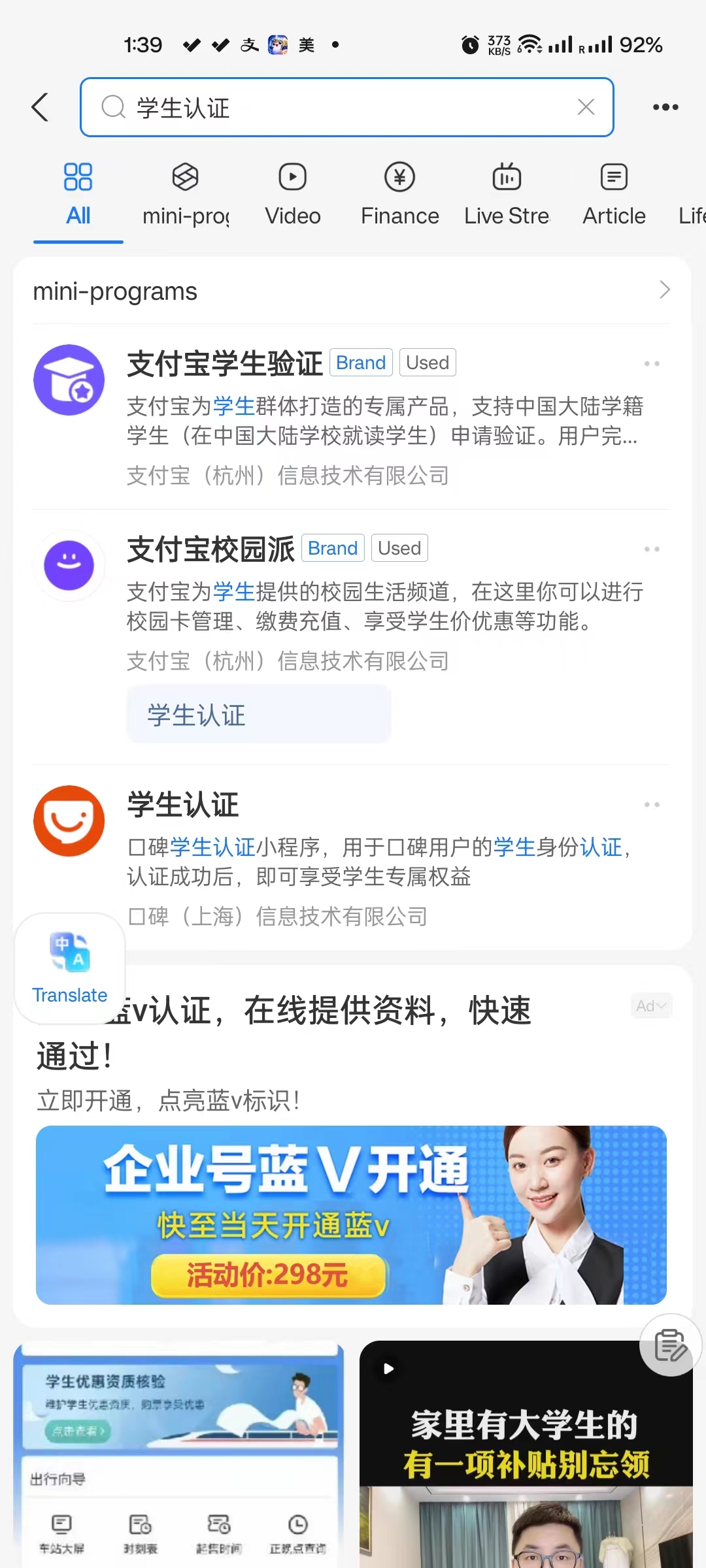Open the 口碑学生认证 mini-program icon

coord(69,821)
